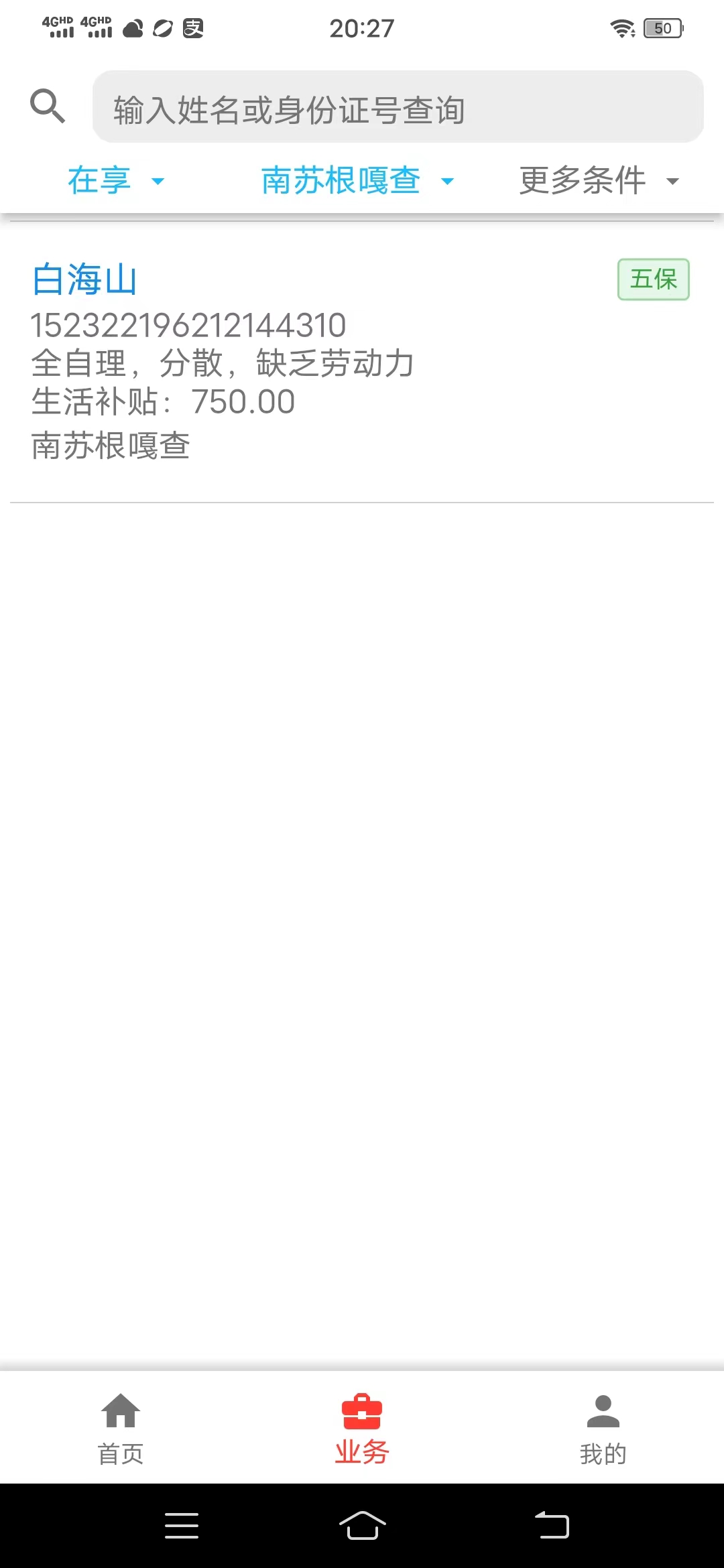Tap the system back button
This screenshot has height=1568, width=724.
(x=552, y=1525)
